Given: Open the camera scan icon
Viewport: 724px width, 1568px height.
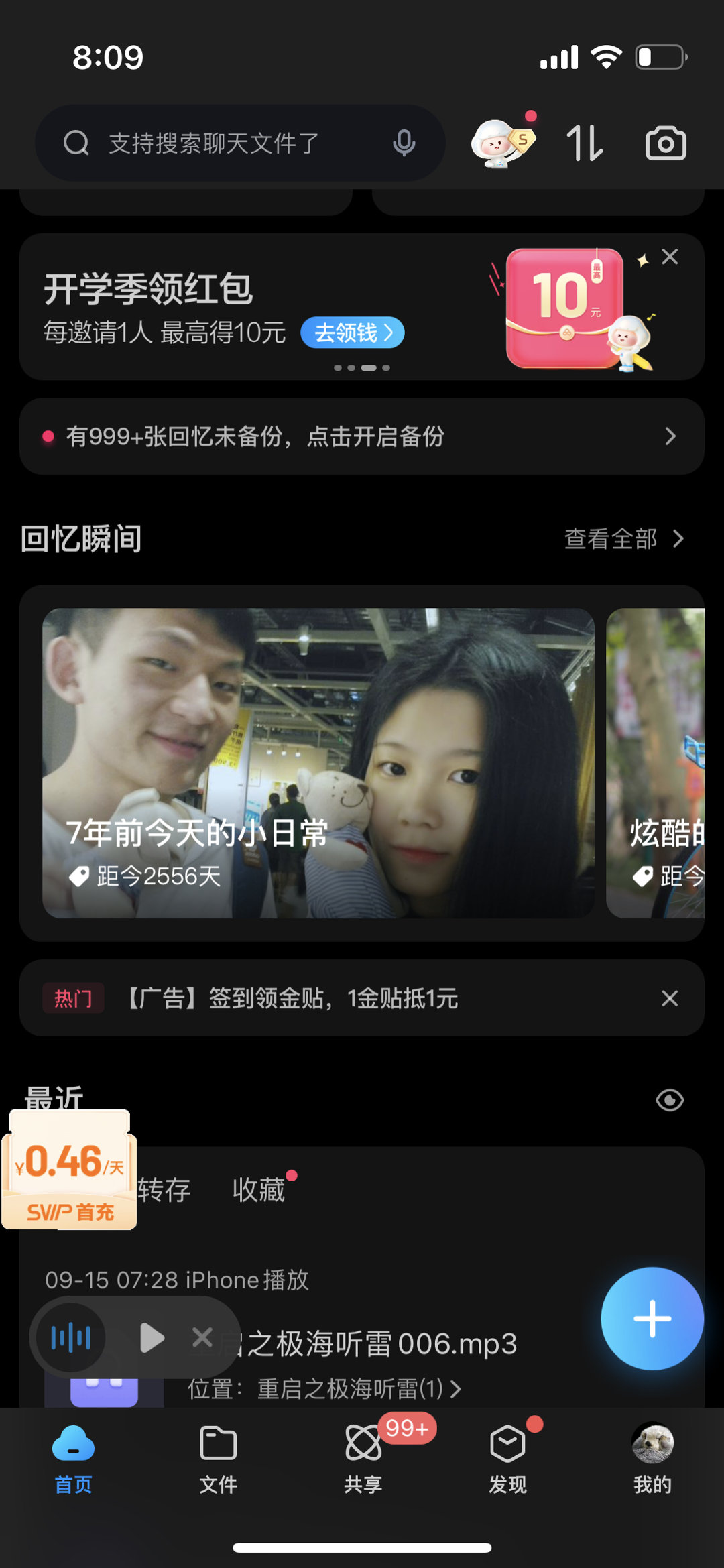Looking at the screenshot, I should tap(665, 143).
